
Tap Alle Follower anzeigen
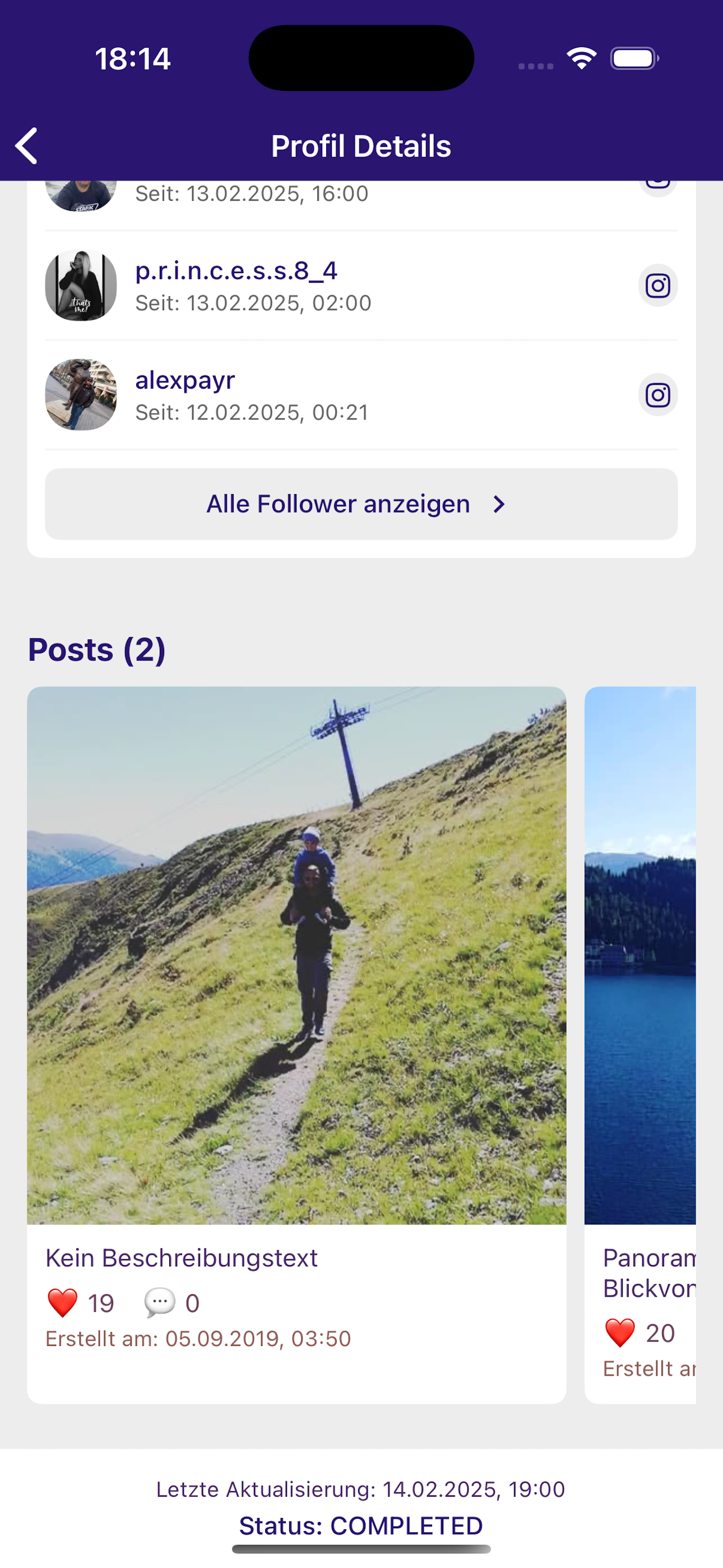339,504
